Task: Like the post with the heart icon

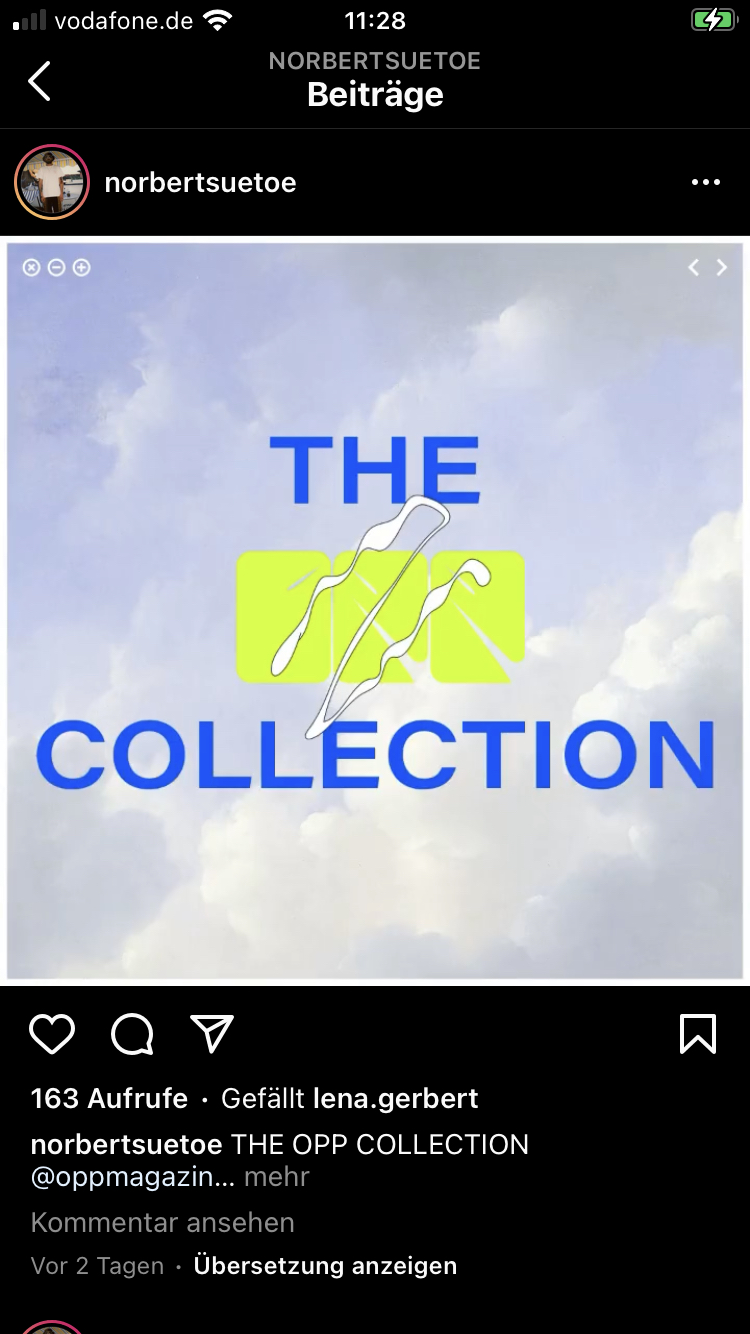Action: [x=52, y=1034]
